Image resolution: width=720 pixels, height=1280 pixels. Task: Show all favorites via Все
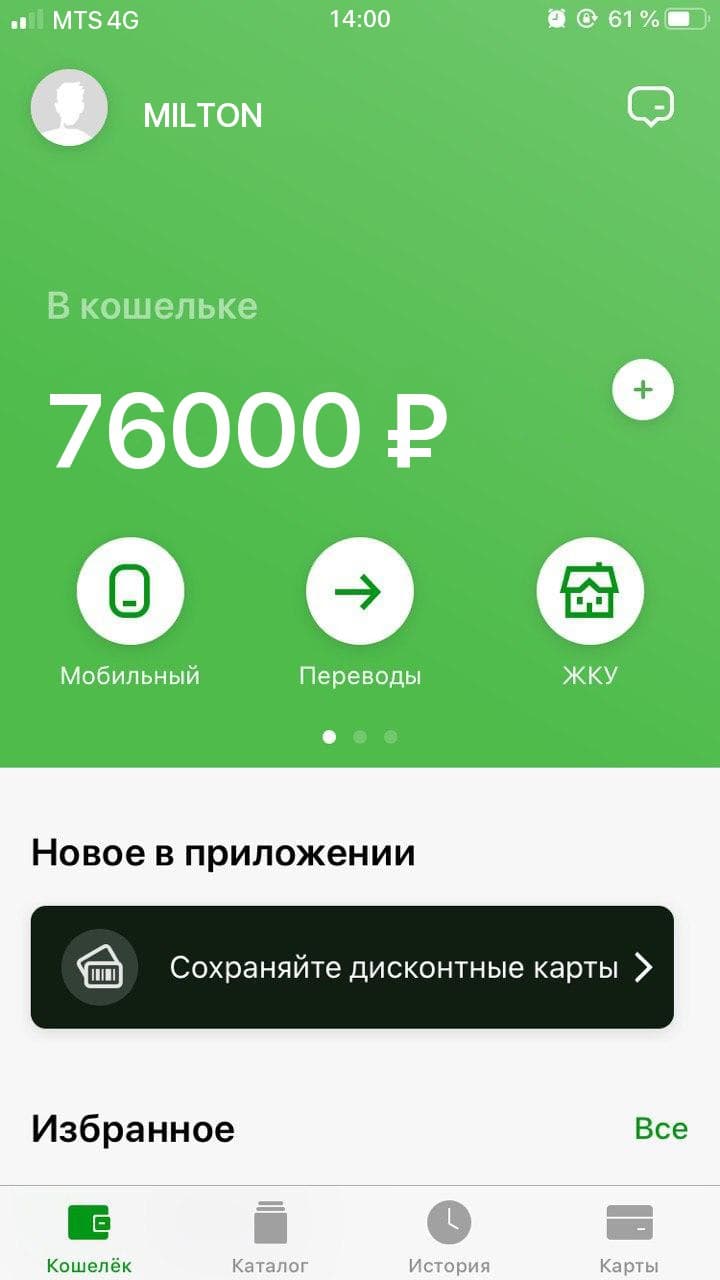pos(661,1129)
